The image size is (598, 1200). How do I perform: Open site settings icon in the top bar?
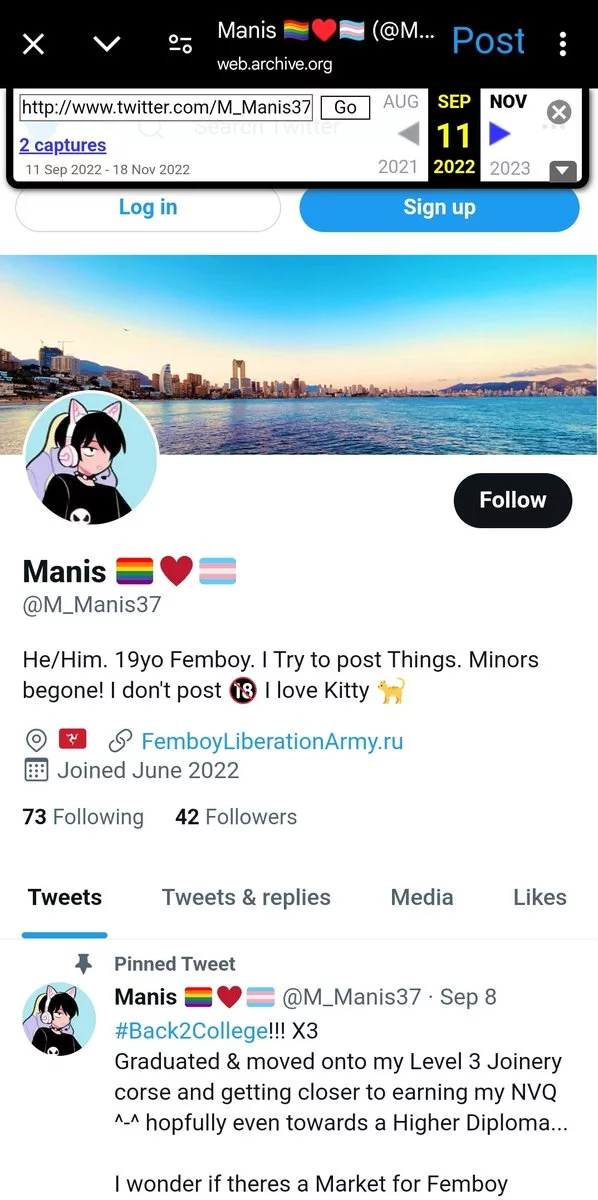click(181, 44)
